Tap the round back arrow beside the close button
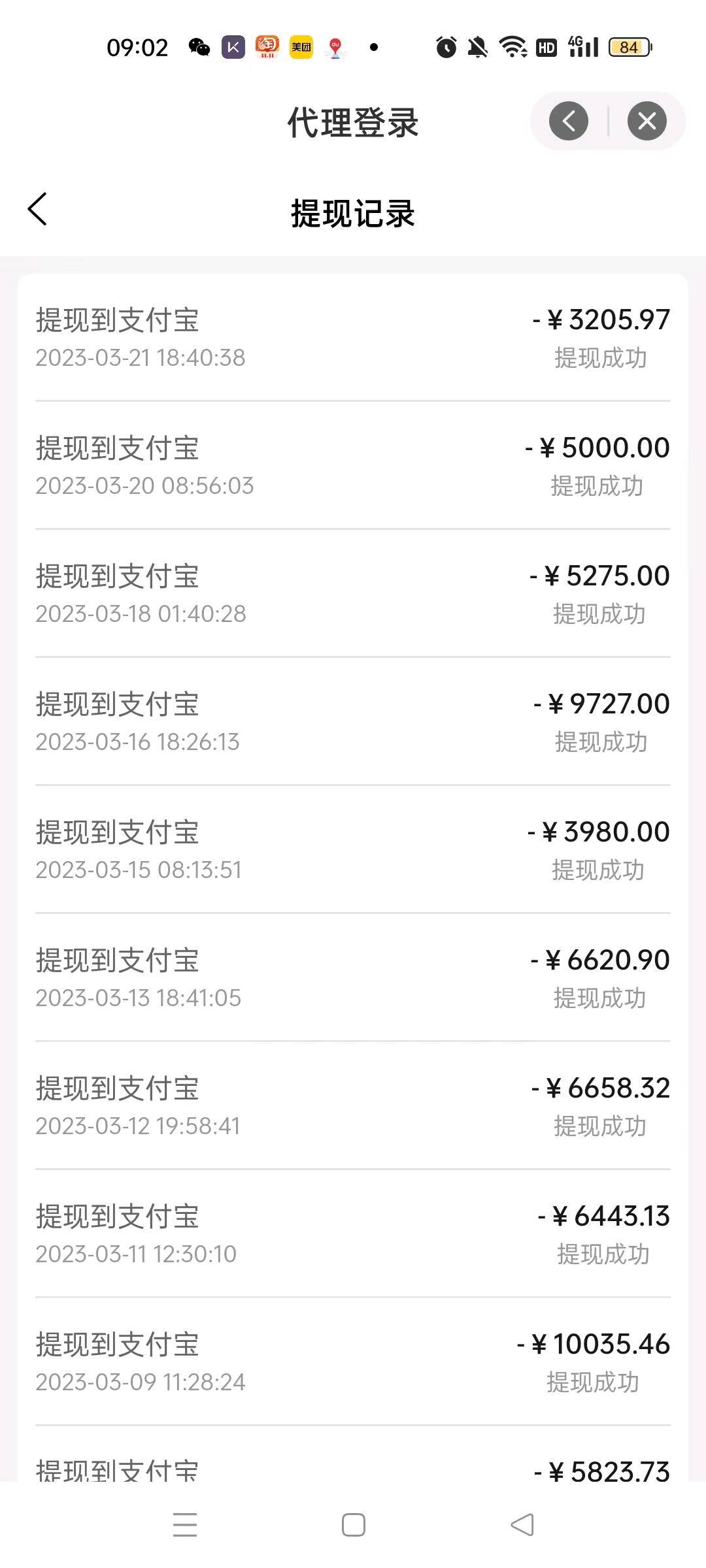706x1568 pixels. (x=569, y=121)
